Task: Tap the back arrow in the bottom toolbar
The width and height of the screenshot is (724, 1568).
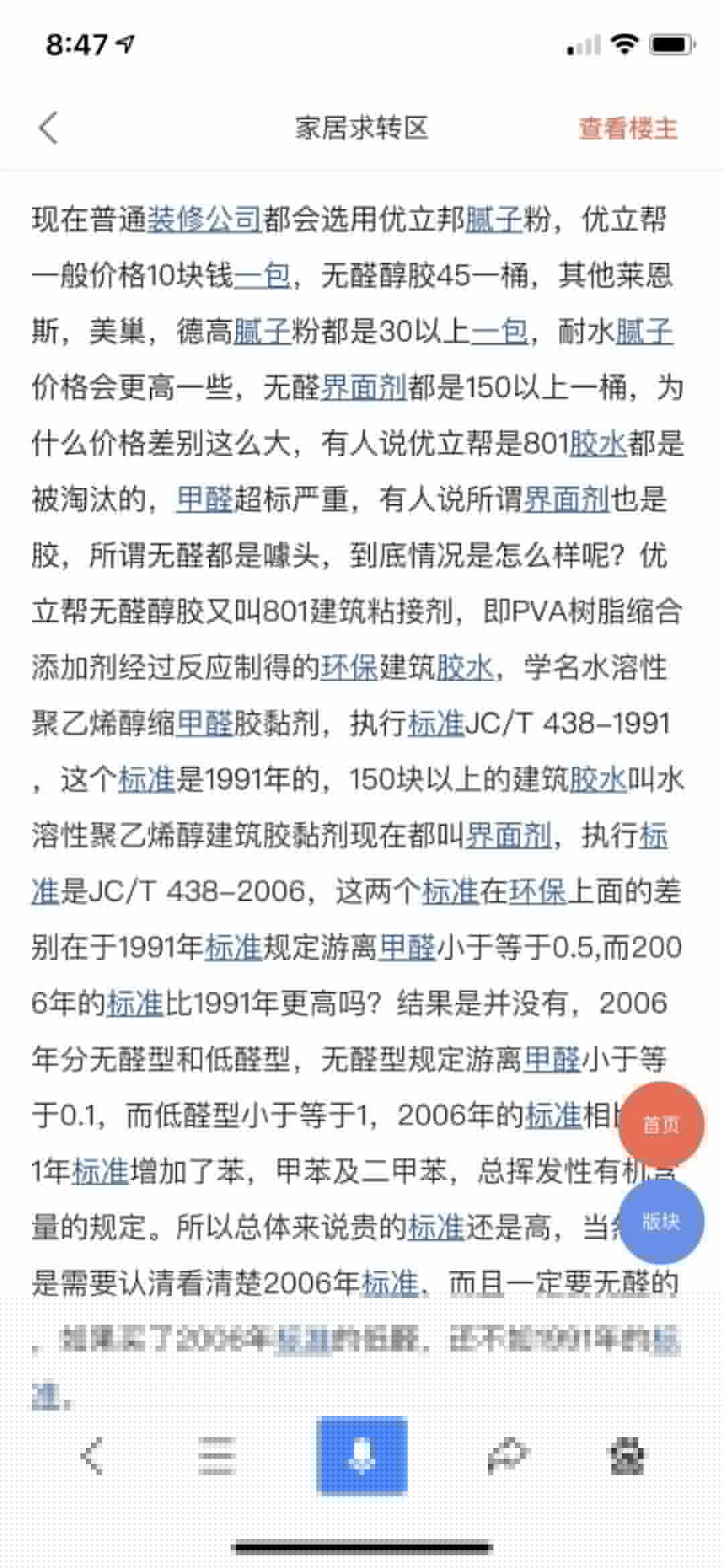Action: [x=93, y=1456]
